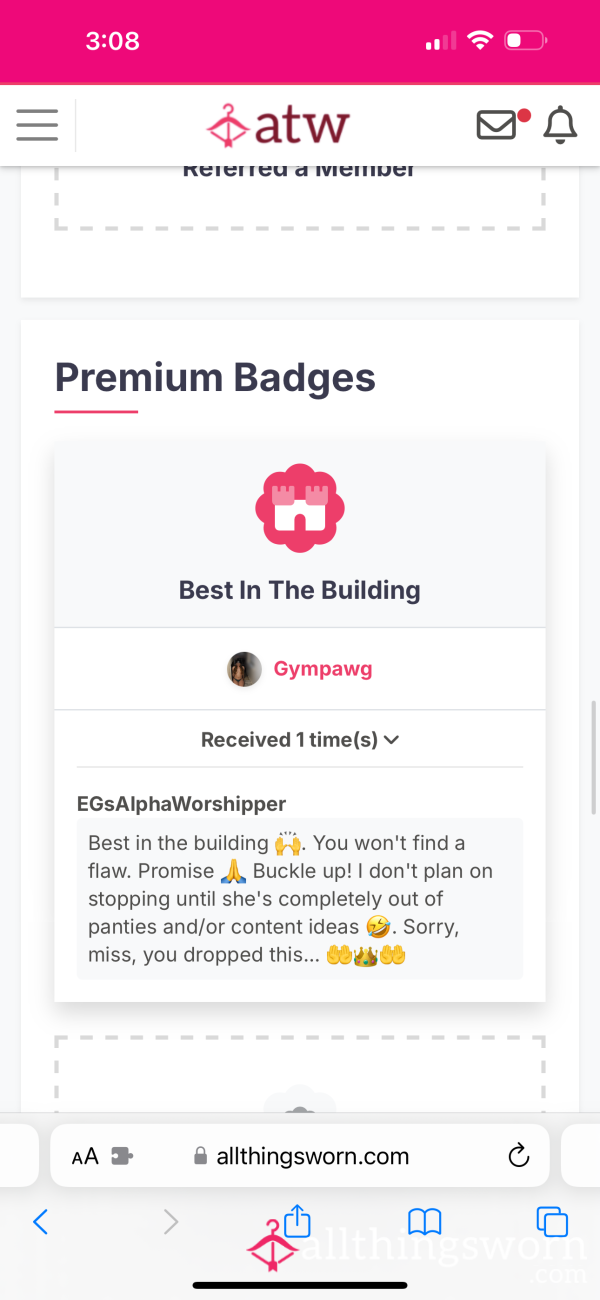Open the hamburger menu
This screenshot has height=1300, width=600.
point(37,125)
